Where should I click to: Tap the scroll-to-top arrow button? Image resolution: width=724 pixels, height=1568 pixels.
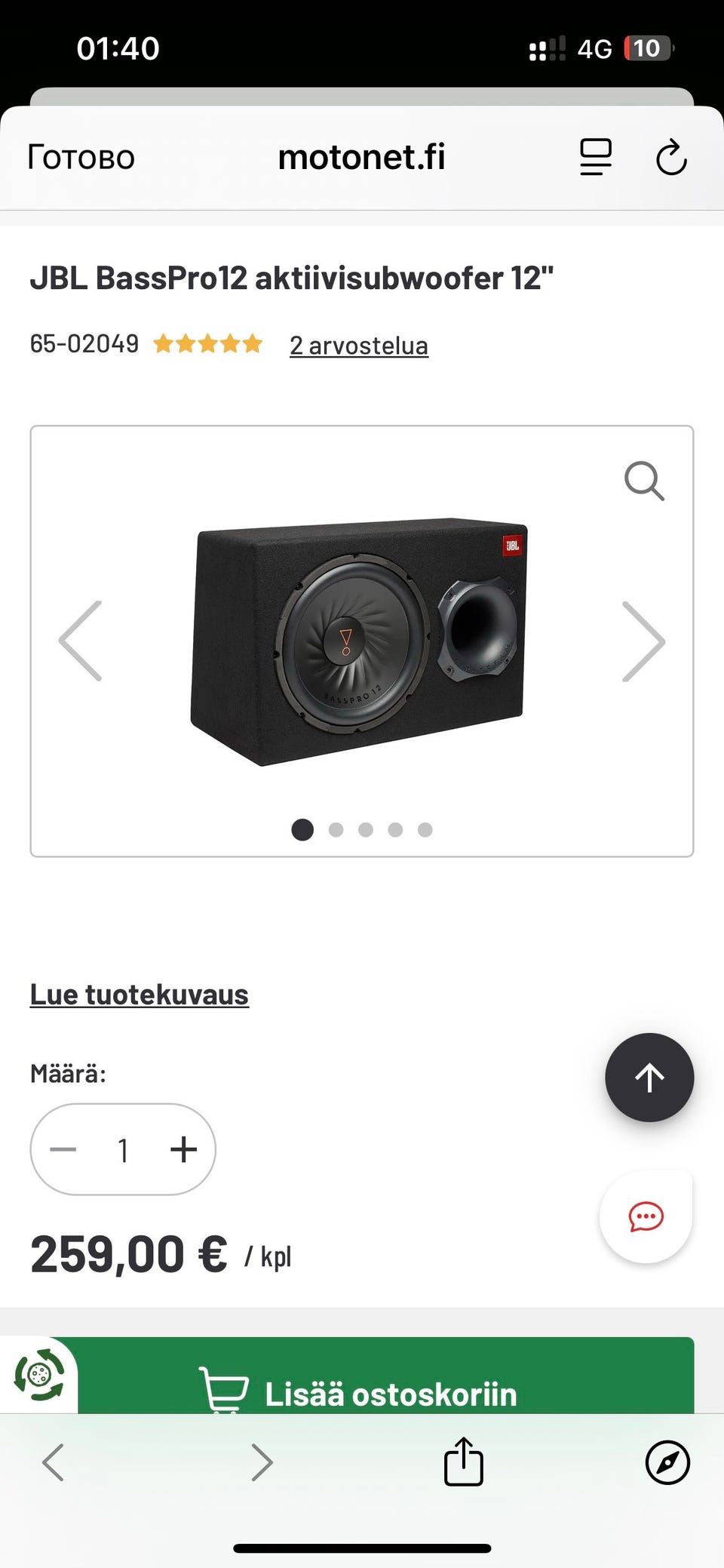(649, 1077)
